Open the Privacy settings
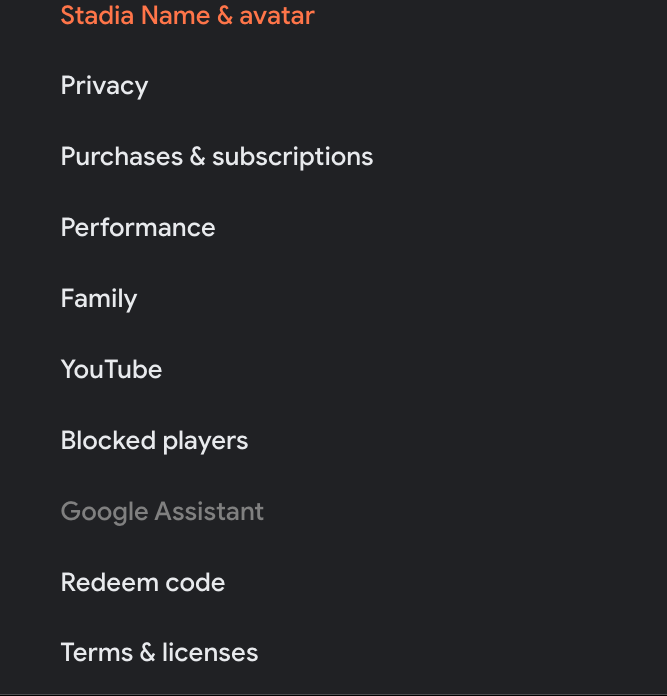This screenshot has height=696, width=667. (x=104, y=86)
